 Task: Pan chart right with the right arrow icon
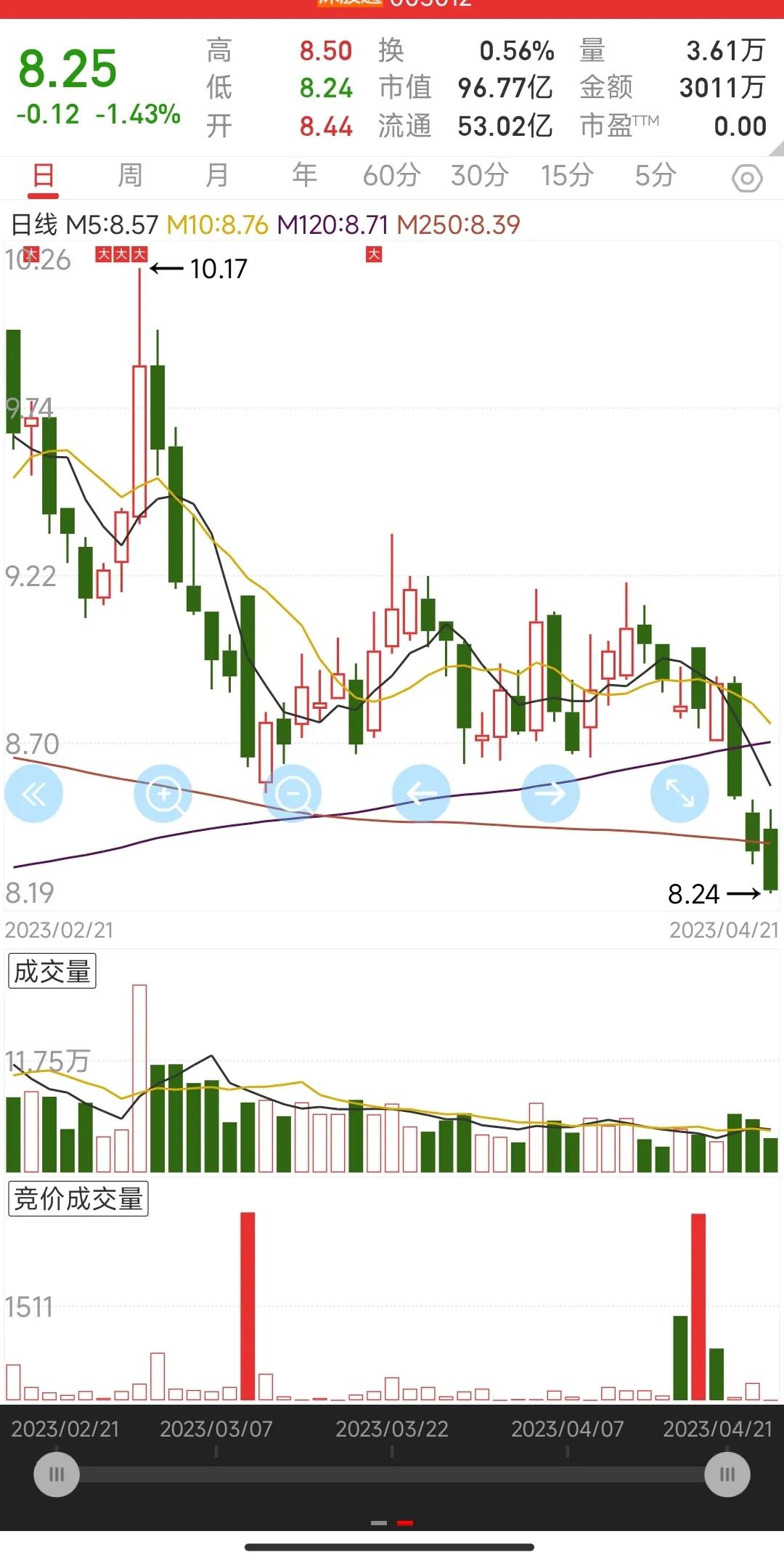pyautogui.click(x=551, y=794)
